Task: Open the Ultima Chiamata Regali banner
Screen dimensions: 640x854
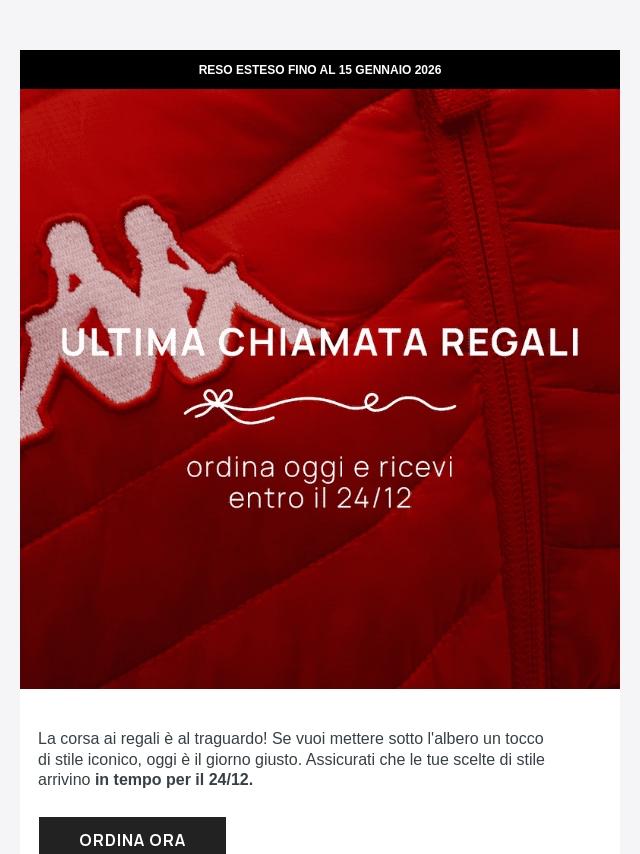Action: point(320,390)
